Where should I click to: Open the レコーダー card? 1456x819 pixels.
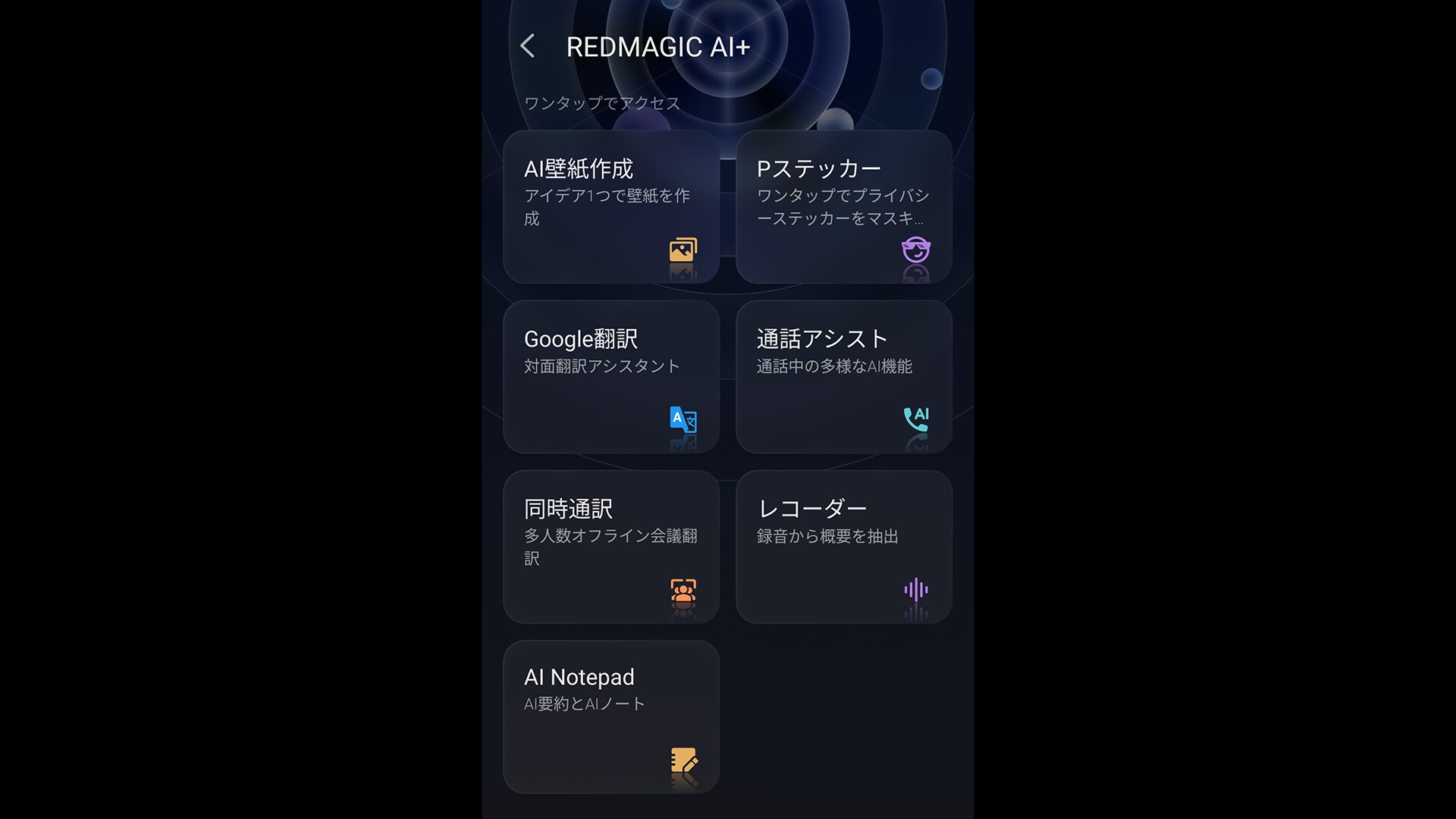(x=843, y=547)
